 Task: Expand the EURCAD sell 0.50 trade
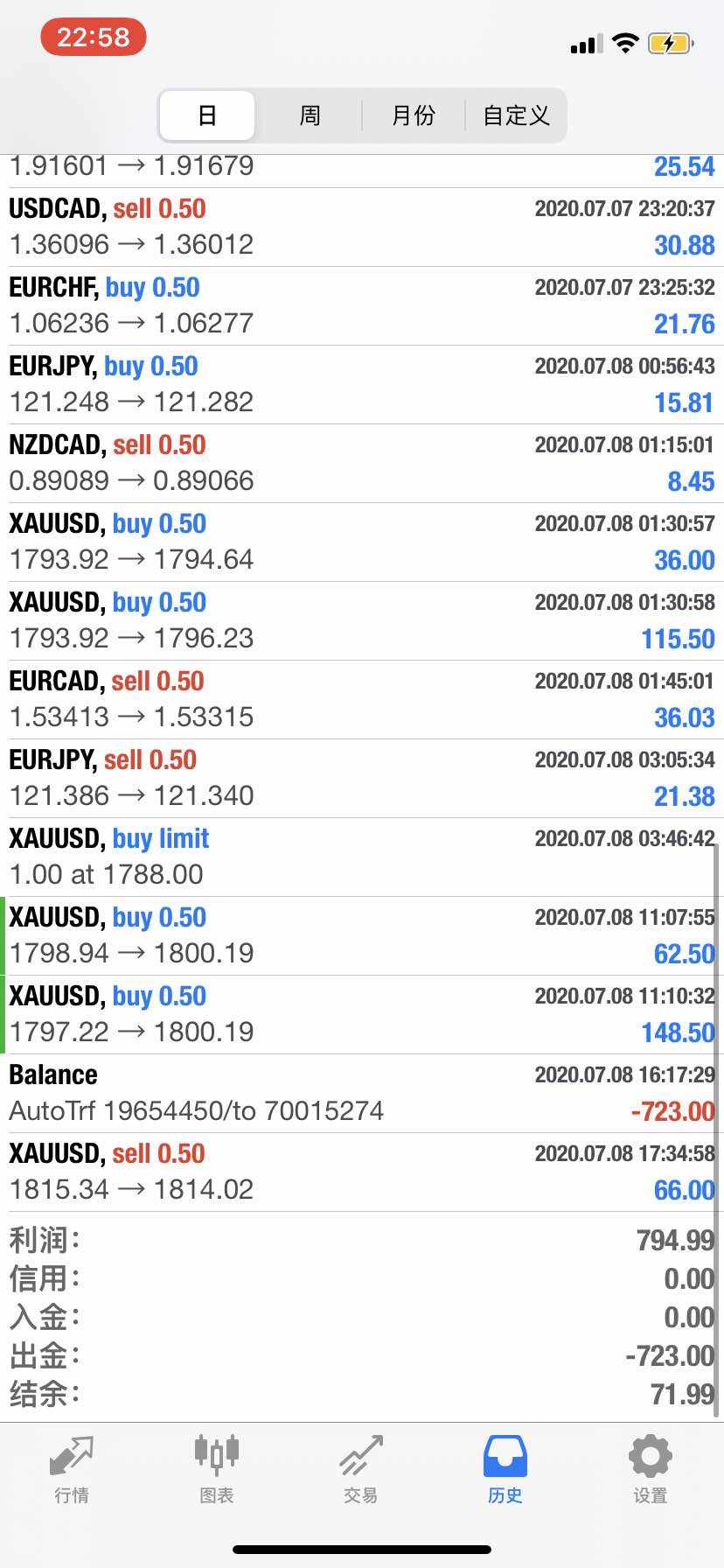(362, 699)
